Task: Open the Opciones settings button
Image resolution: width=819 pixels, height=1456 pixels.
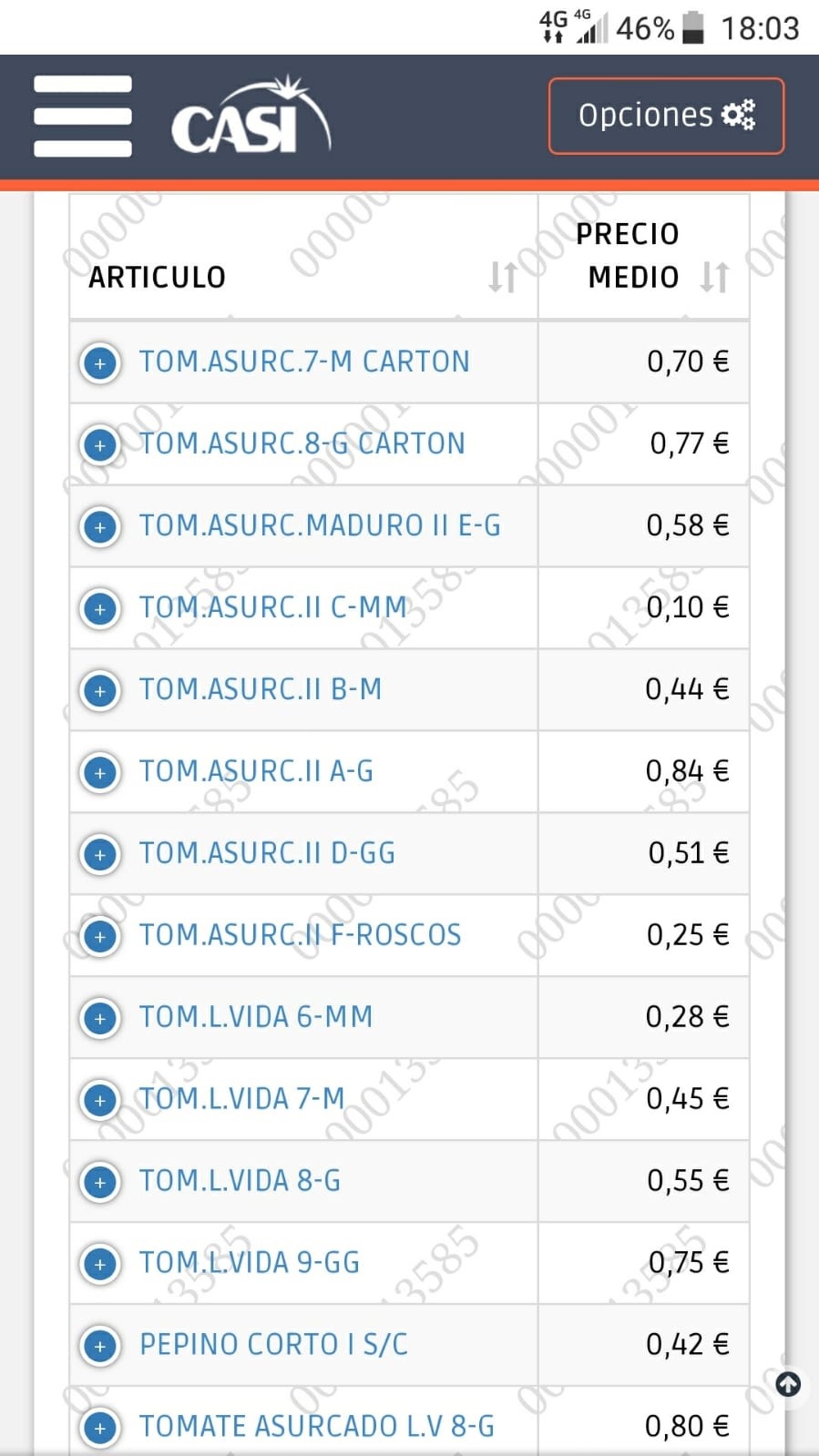Action: point(666,116)
